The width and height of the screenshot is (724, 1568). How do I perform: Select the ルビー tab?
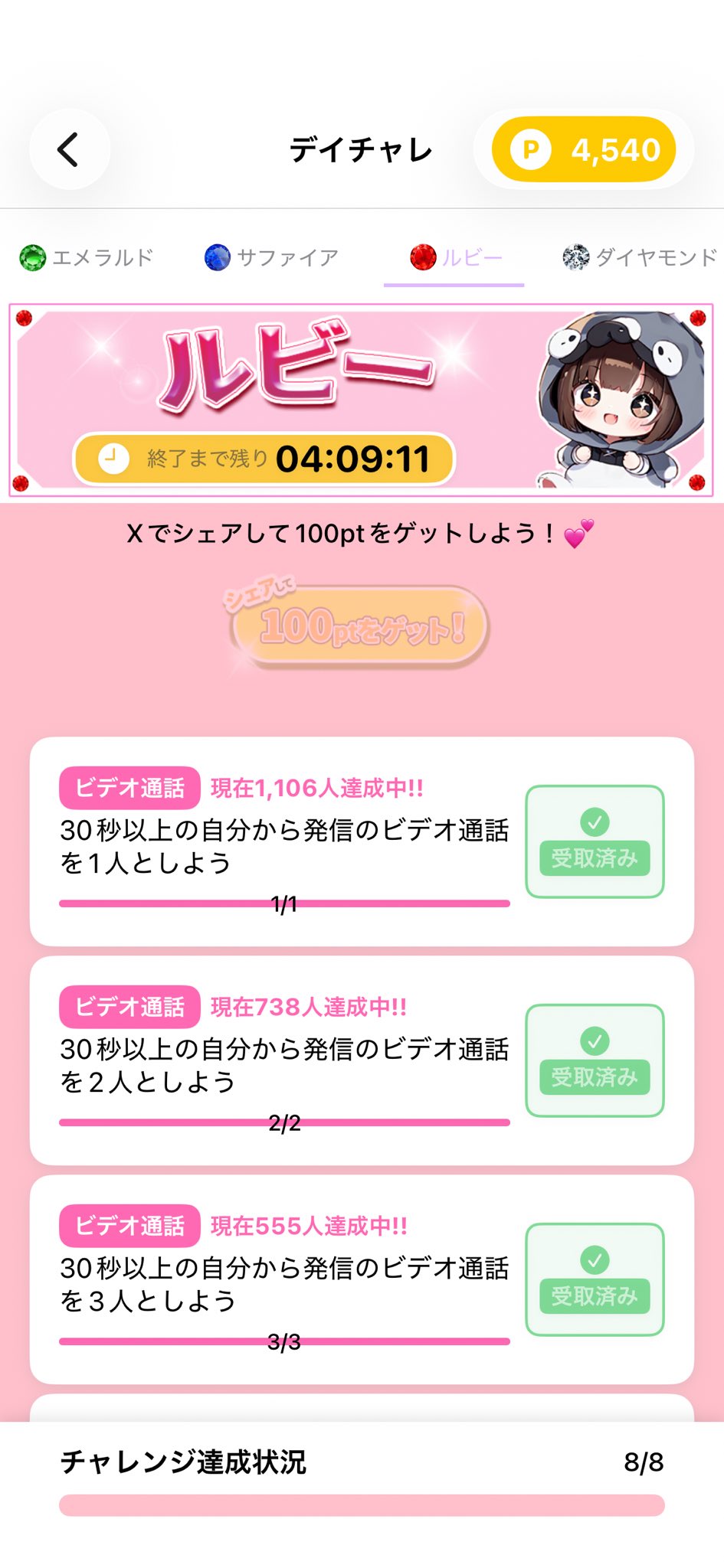tap(455, 257)
